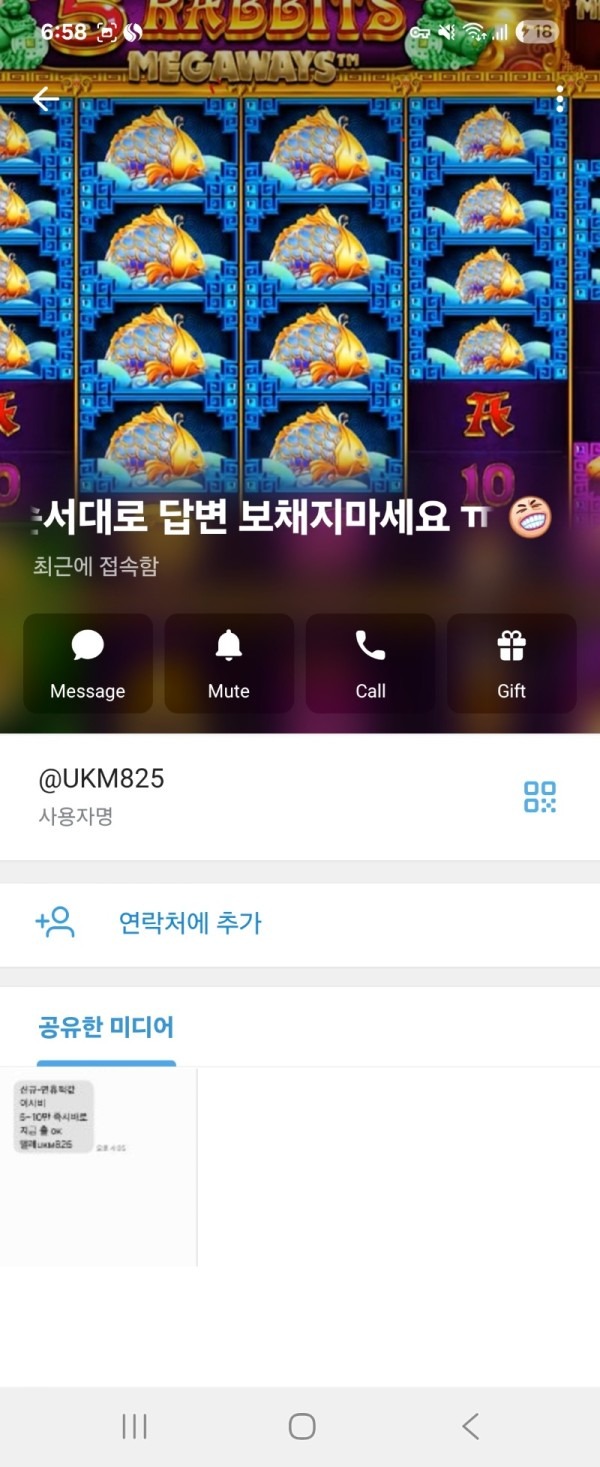Start a voice call with this user
This screenshot has width=600, height=1467.
pyautogui.click(x=370, y=664)
